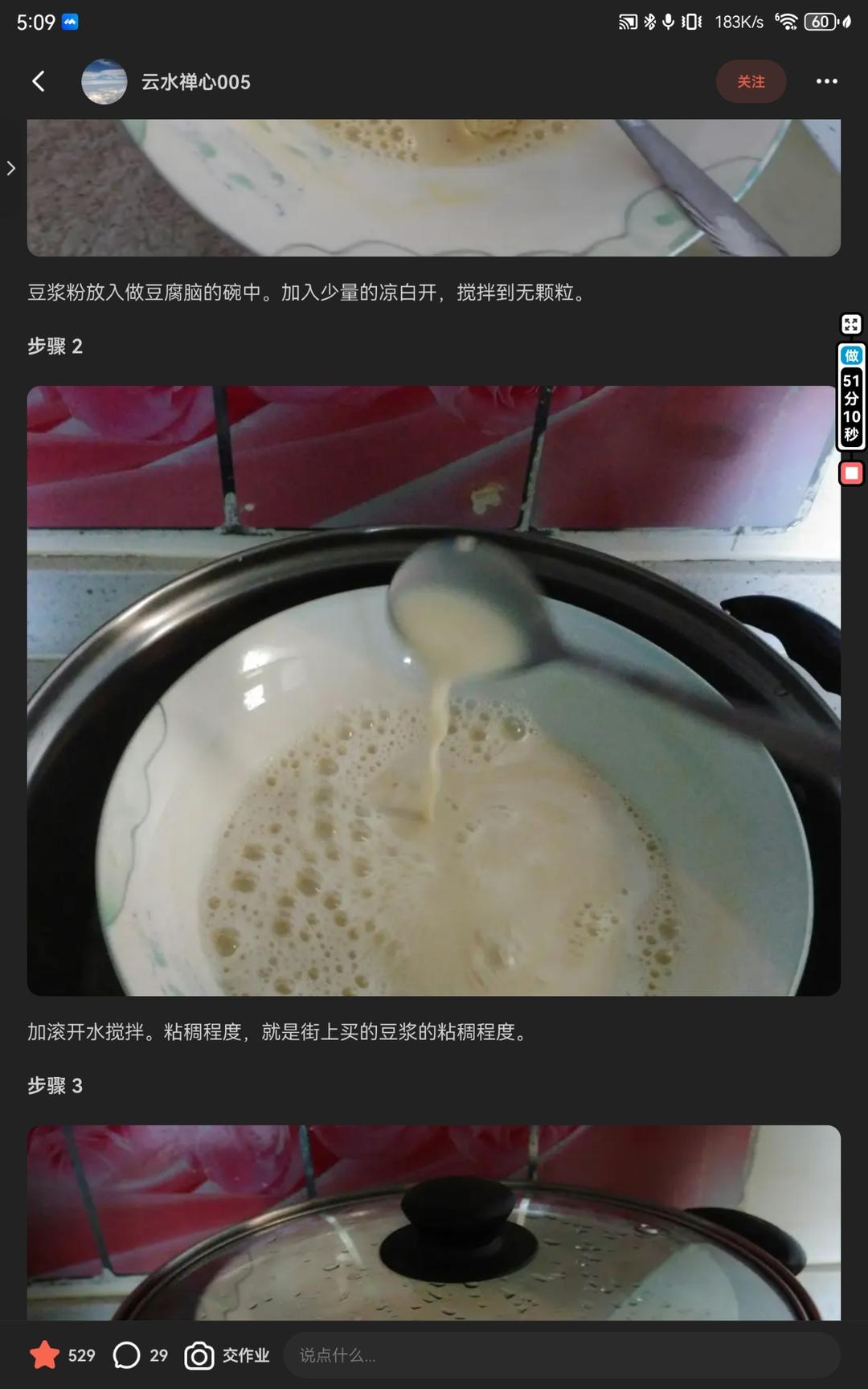Select the comment bubble icon
The image size is (868, 1389).
(126, 1355)
